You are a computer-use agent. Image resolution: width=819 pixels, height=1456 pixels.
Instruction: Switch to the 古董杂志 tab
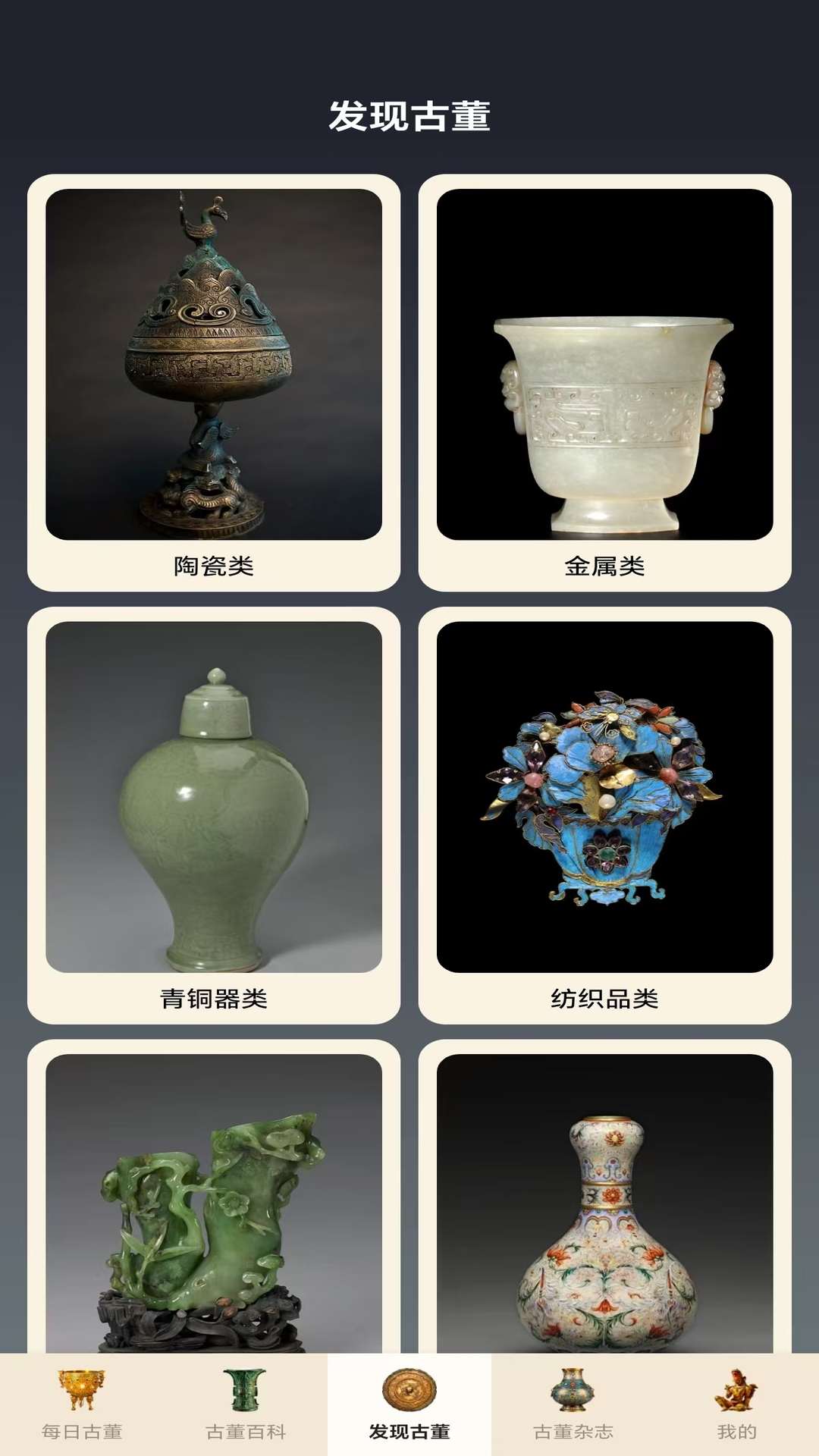tap(573, 1404)
